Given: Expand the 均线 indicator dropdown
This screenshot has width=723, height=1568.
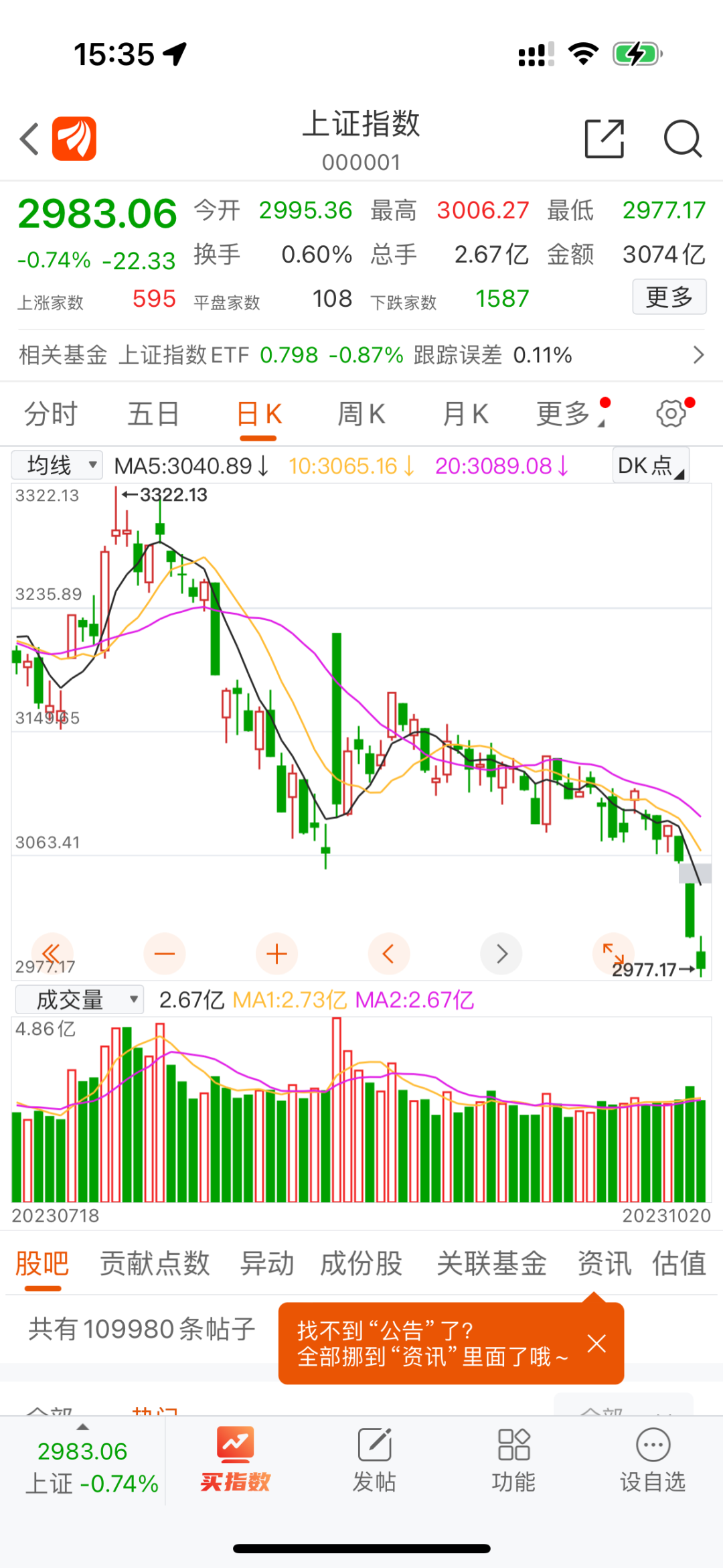Looking at the screenshot, I should (58, 465).
